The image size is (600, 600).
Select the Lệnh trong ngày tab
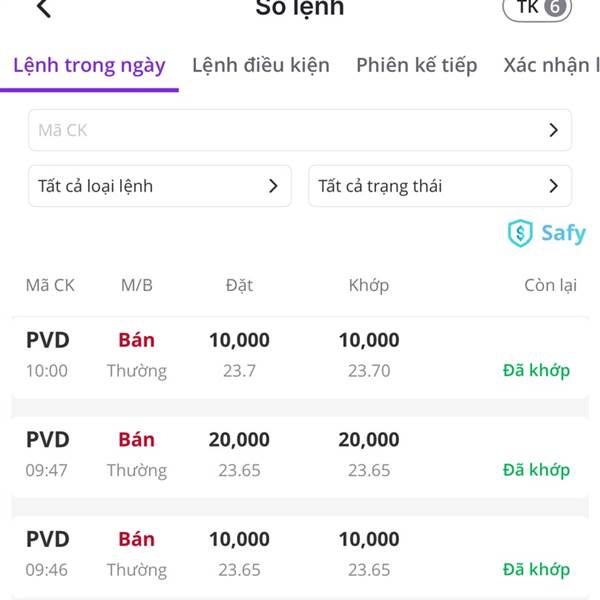(x=89, y=66)
